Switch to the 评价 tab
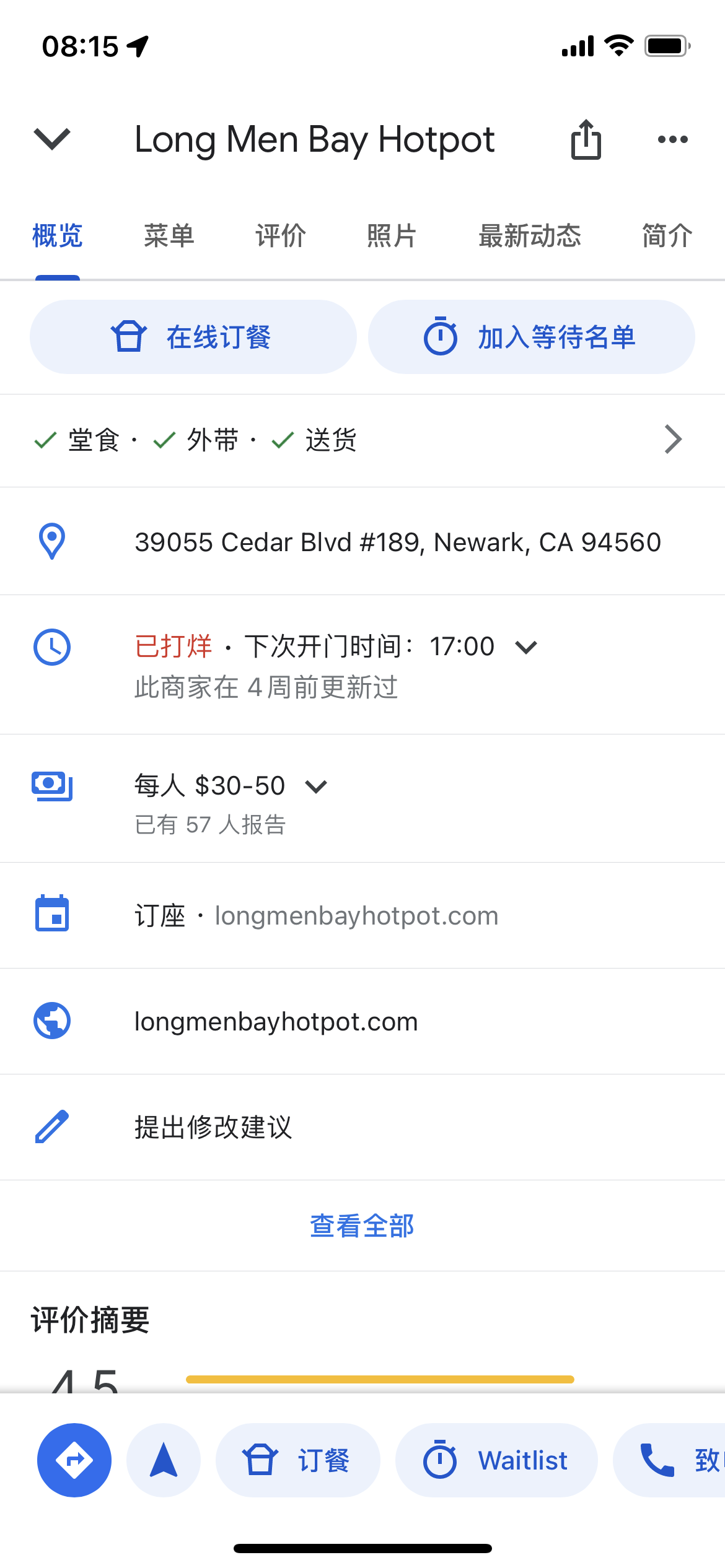 281,236
